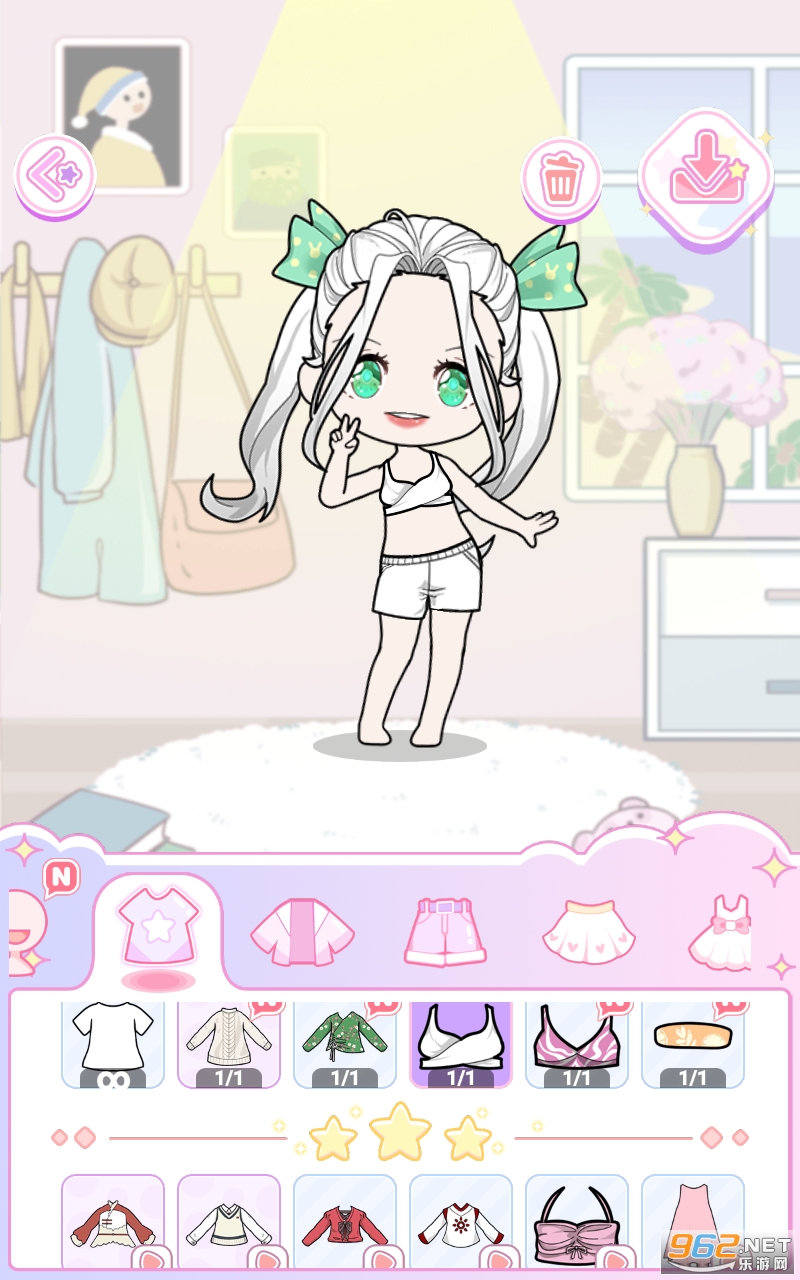The height and width of the screenshot is (1280, 800).
Task: Switch to the dress category tab
Action: [x=722, y=932]
